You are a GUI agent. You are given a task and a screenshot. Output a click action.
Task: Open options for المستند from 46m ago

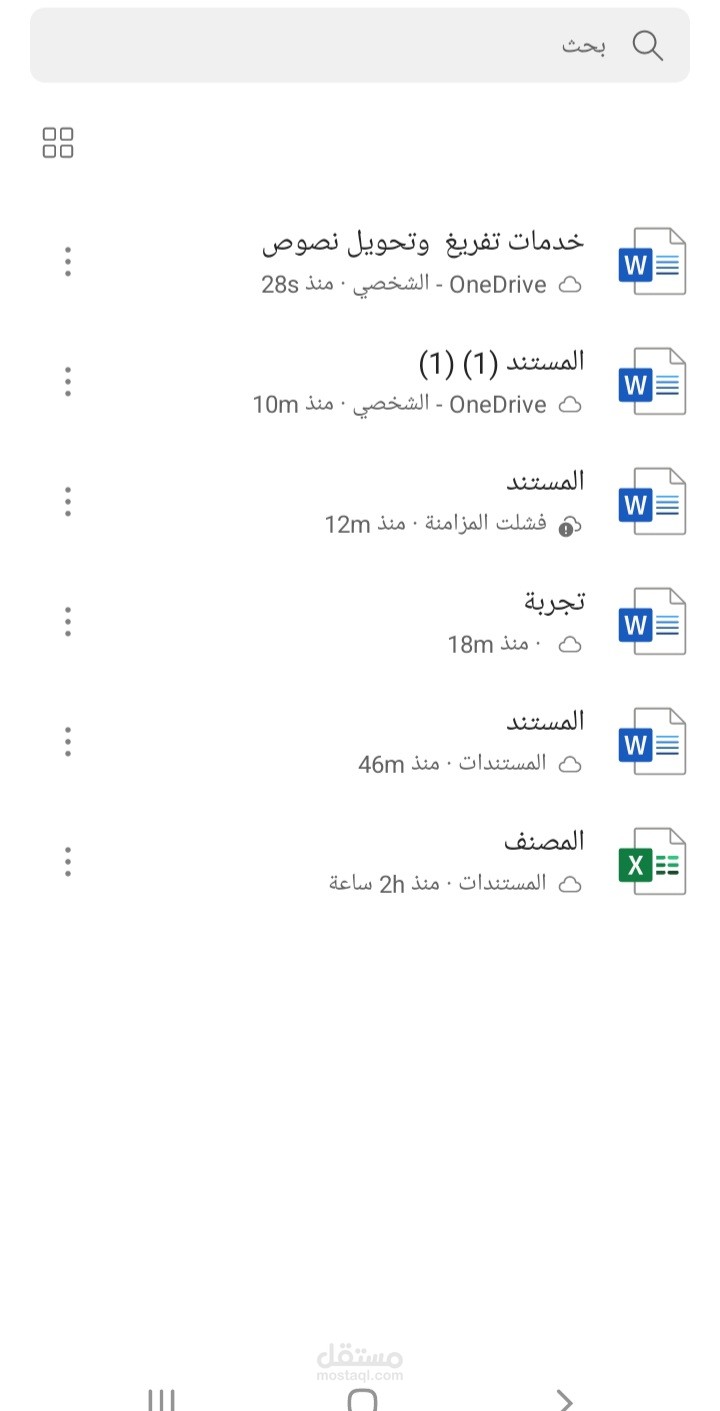[x=68, y=741]
